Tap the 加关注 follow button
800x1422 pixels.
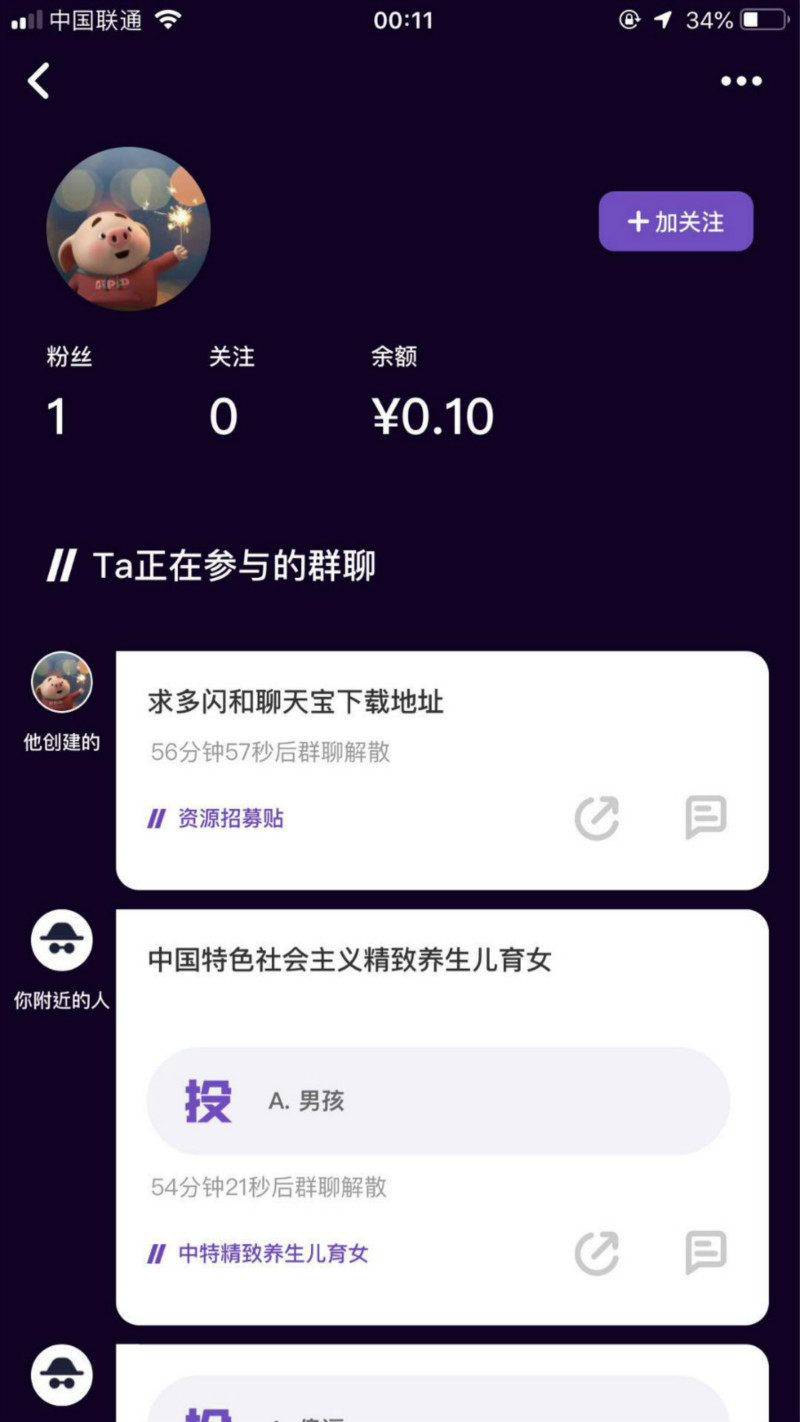(676, 221)
